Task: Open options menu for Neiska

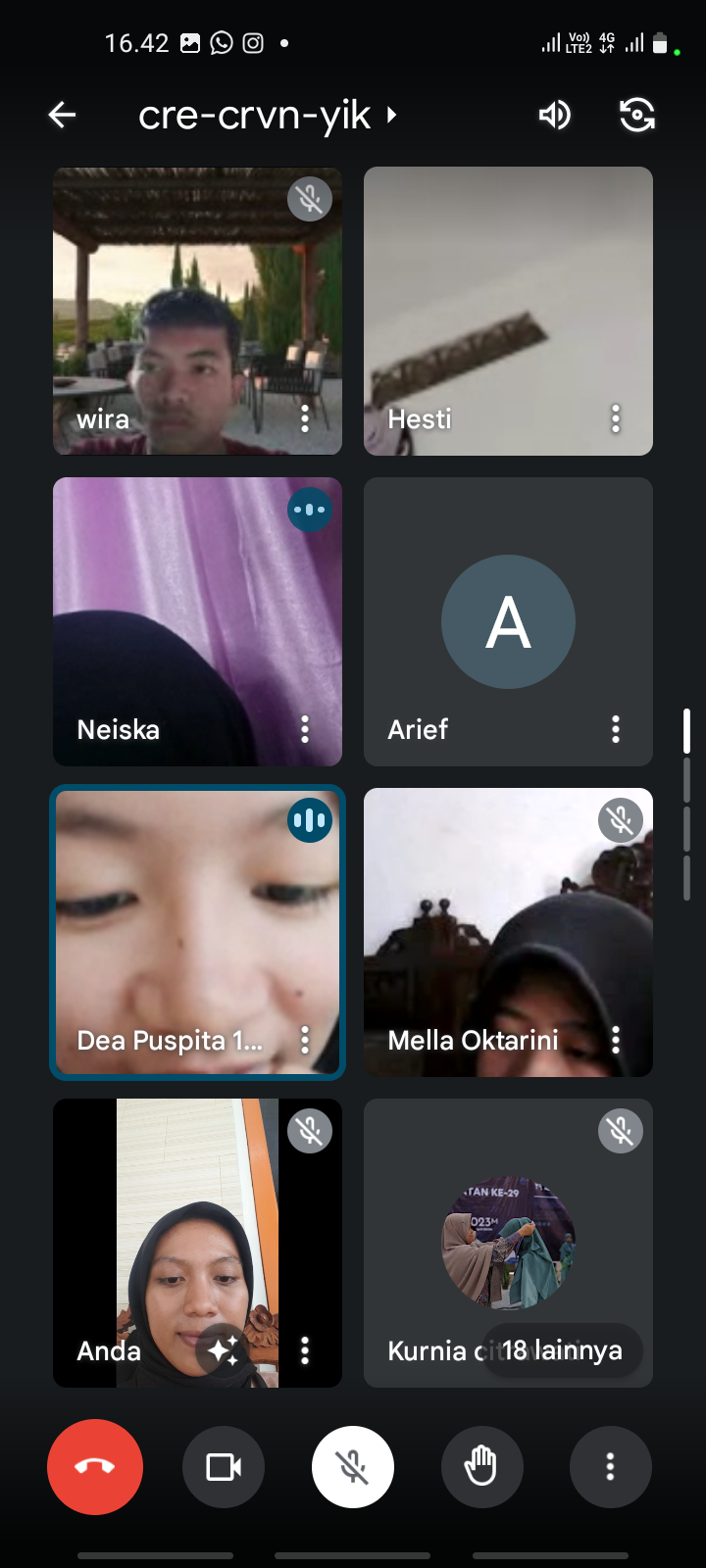Action: (x=305, y=729)
